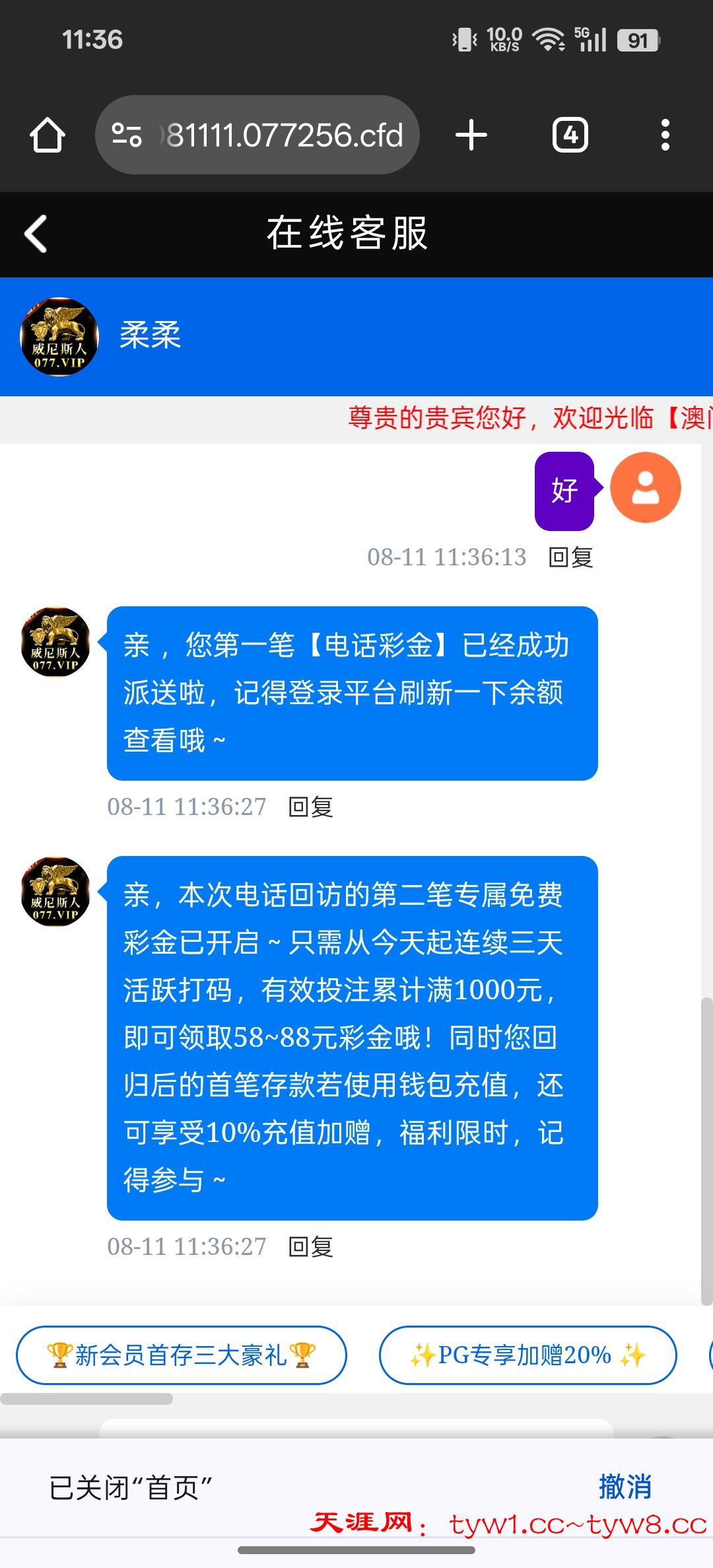Open the browser home page
The width and height of the screenshot is (713, 1568).
click(x=48, y=135)
